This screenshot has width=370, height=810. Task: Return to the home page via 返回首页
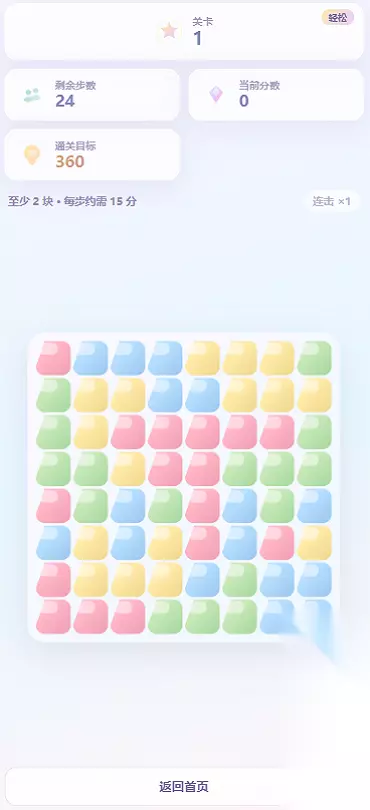tap(184, 787)
